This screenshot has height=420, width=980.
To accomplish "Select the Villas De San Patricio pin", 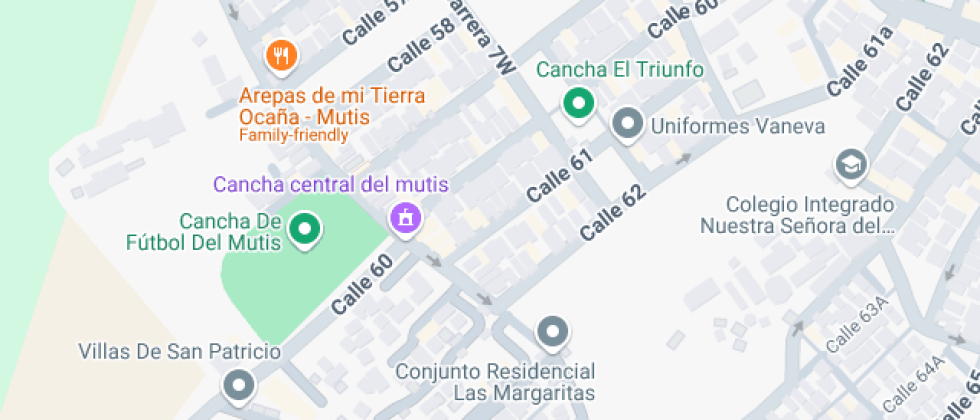I will click(x=239, y=386).
